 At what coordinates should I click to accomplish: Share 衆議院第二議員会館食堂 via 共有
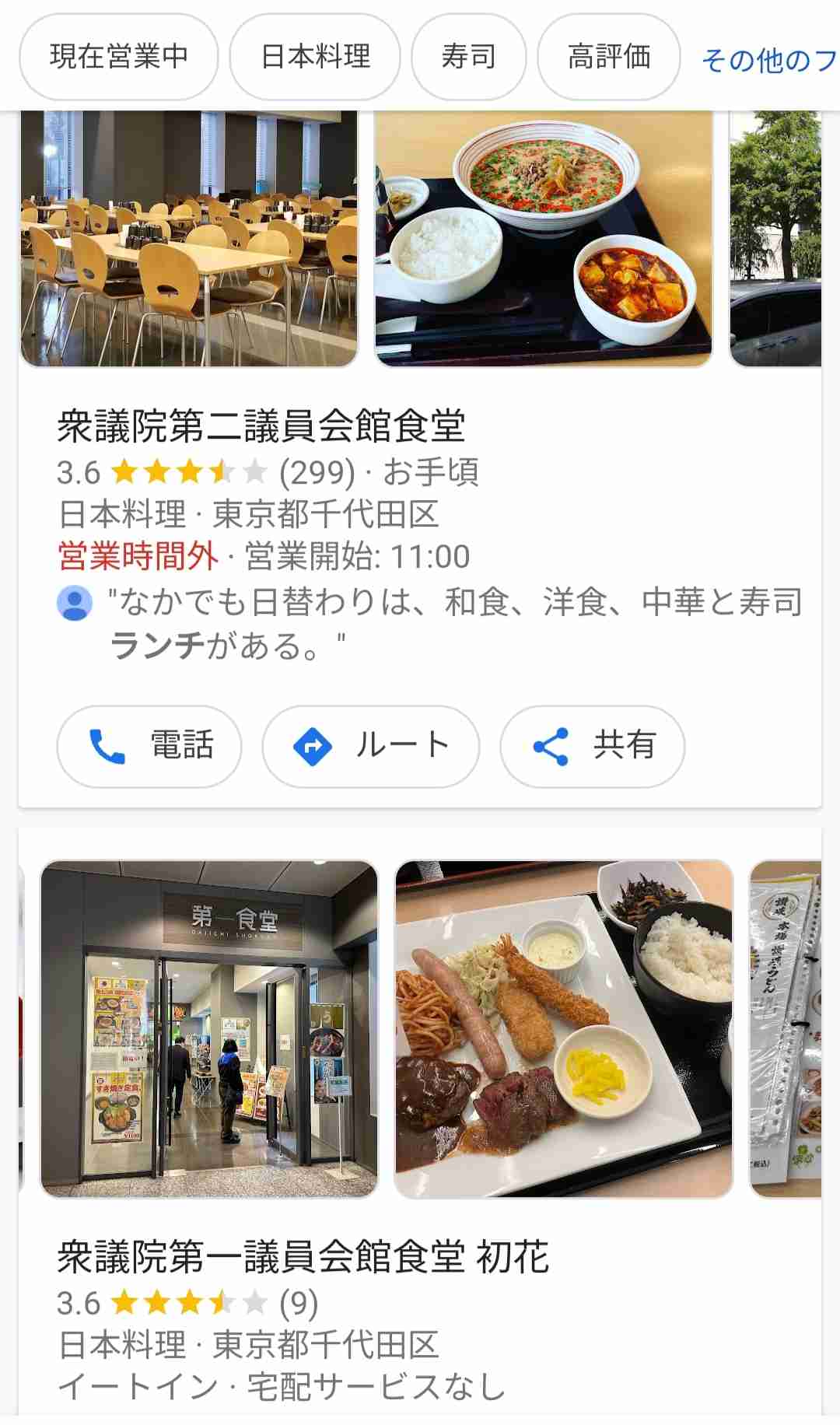point(593,746)
